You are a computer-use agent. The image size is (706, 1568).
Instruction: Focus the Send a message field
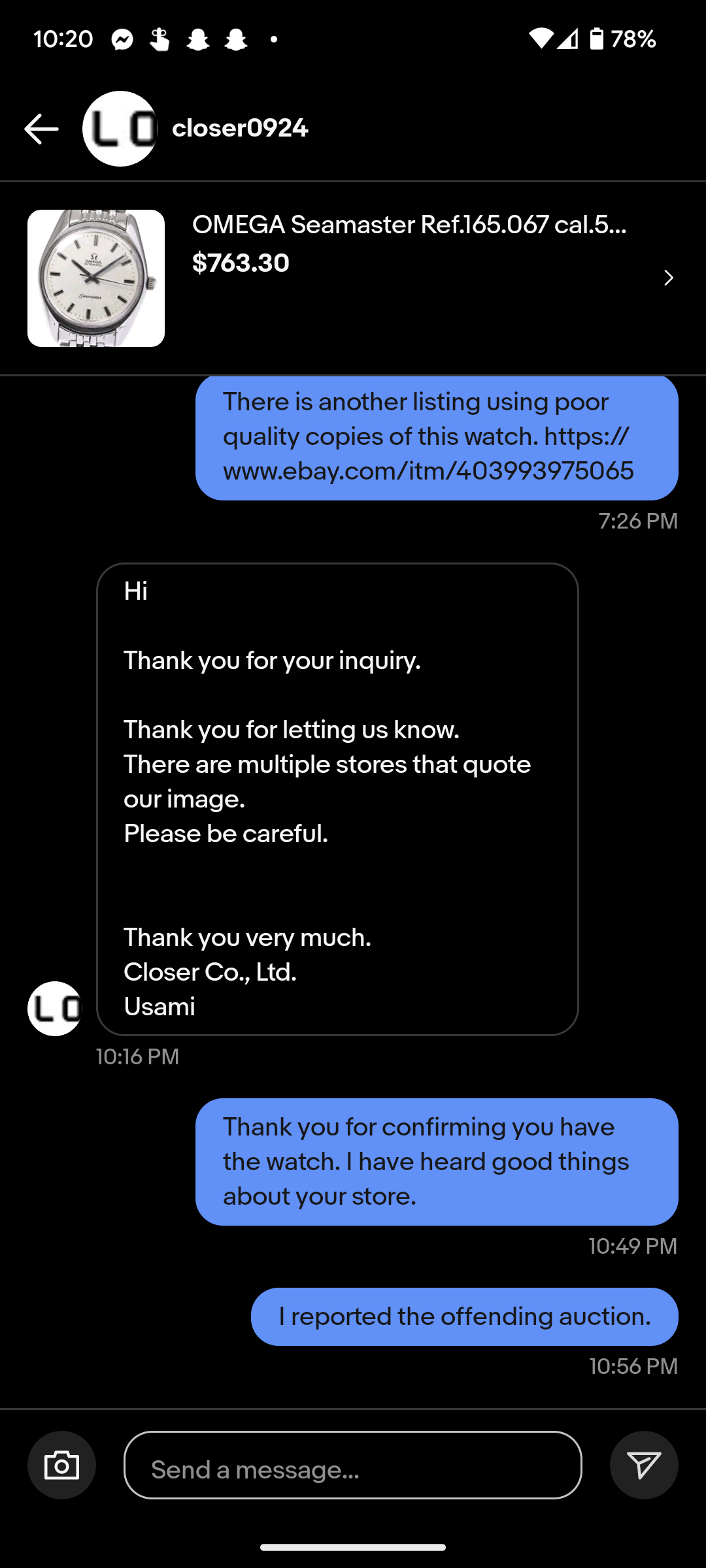(x=353, y=1465)
